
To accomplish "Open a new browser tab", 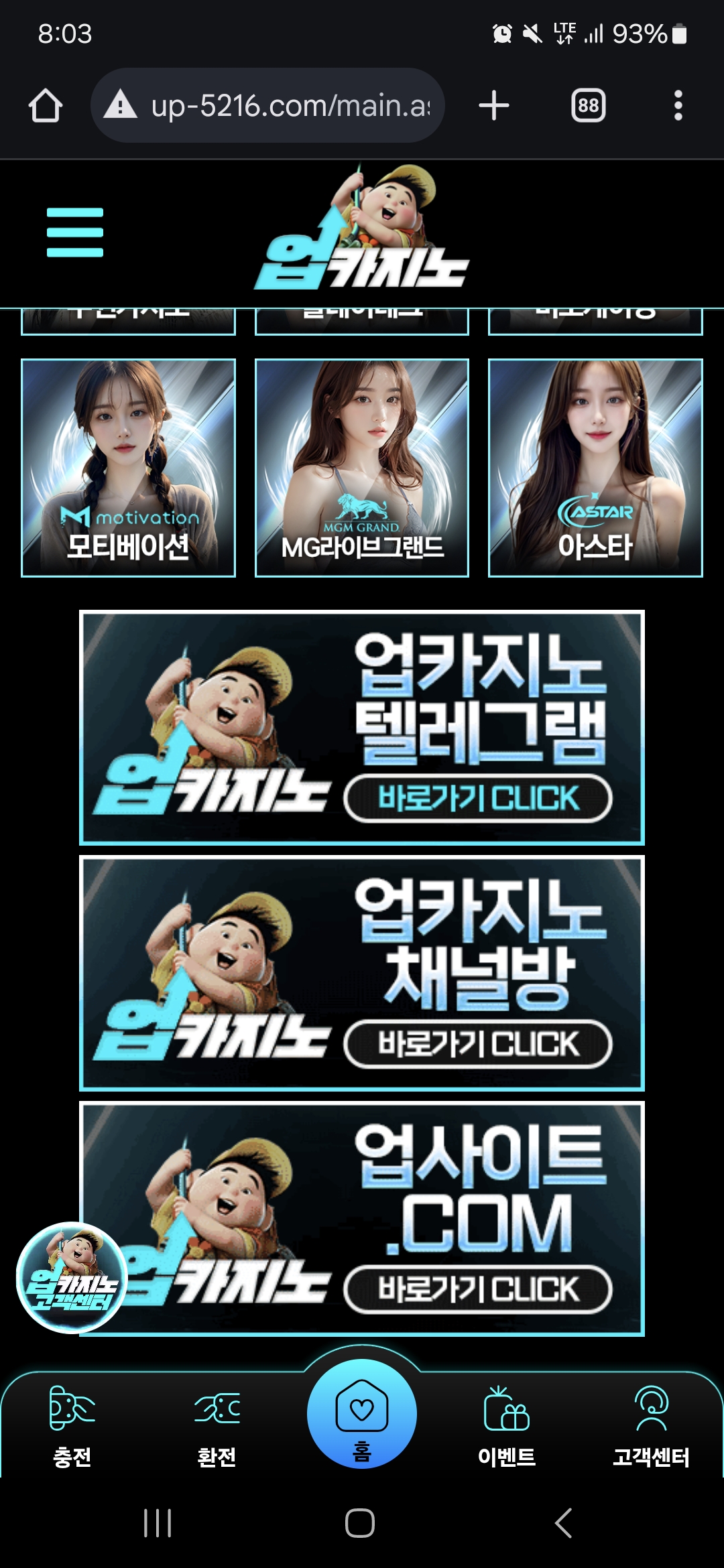I will [x=494, y=106].
